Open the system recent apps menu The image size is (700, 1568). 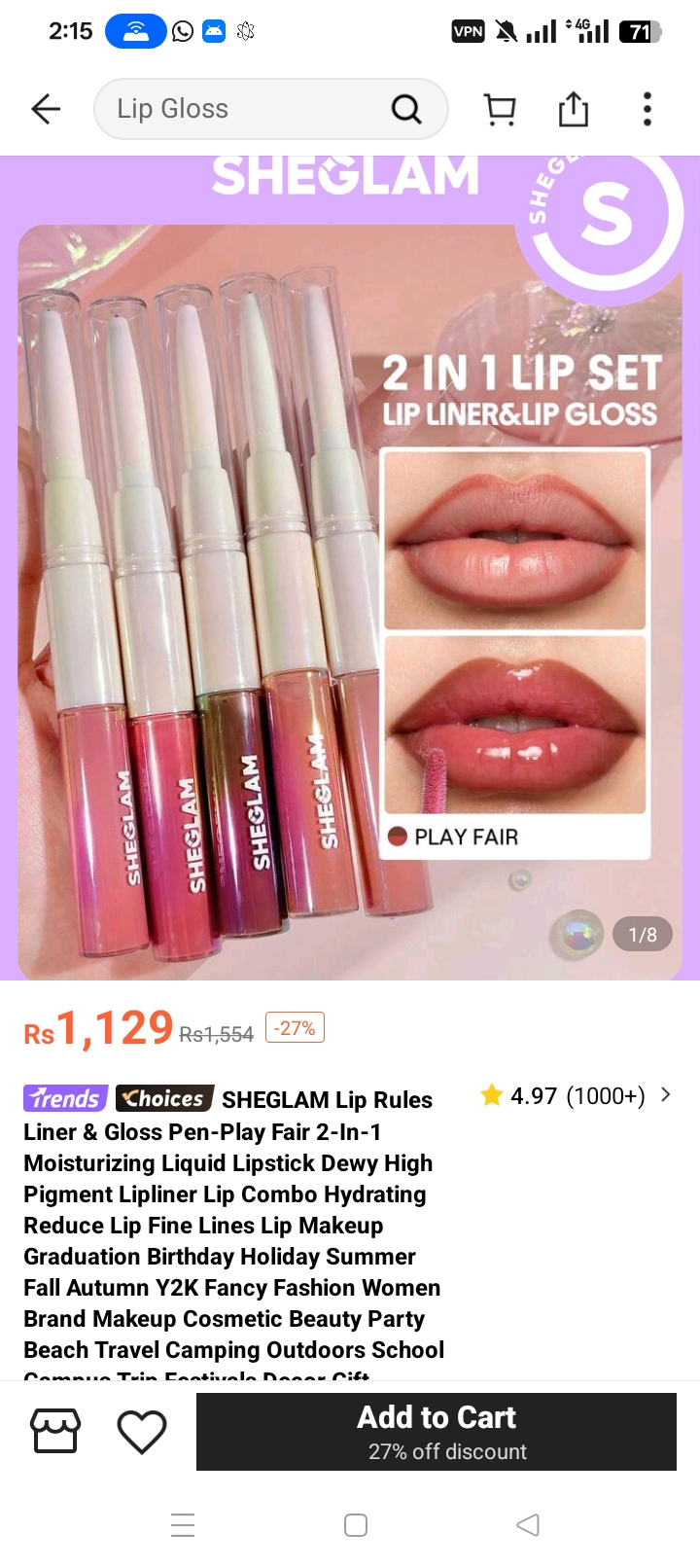(183, 1524)
